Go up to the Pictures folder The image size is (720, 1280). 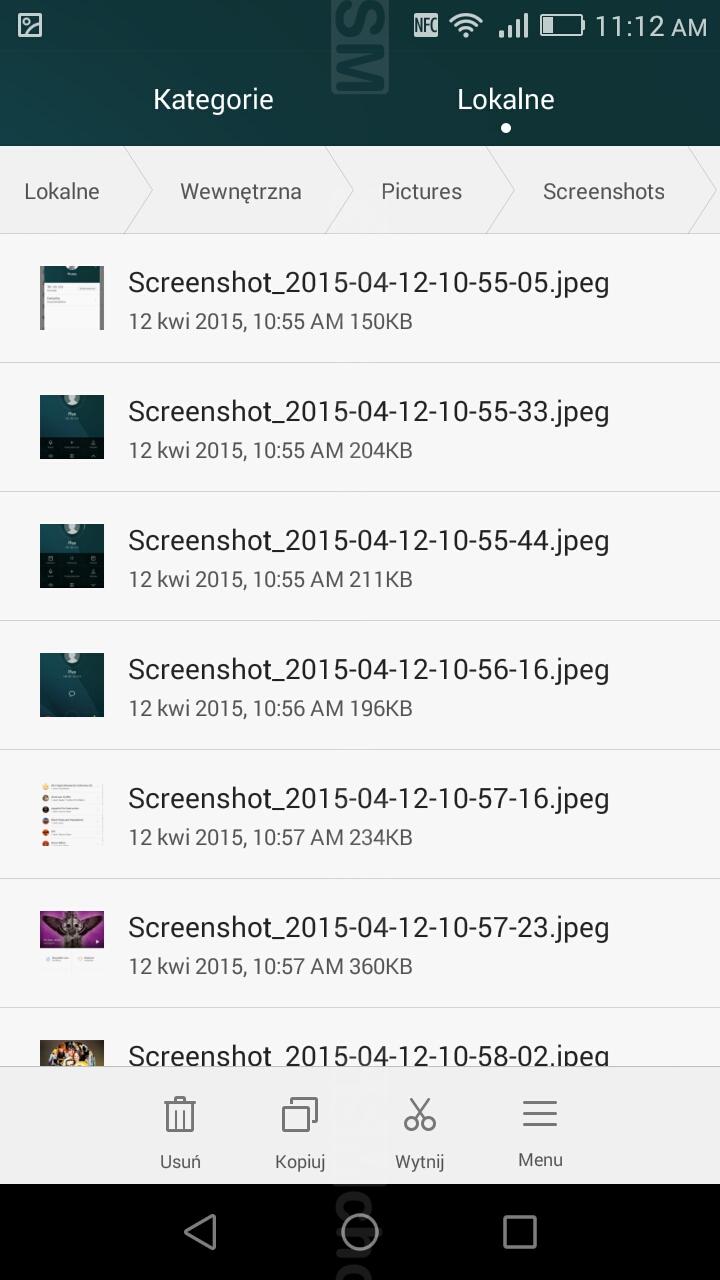[x=421, y=191]
